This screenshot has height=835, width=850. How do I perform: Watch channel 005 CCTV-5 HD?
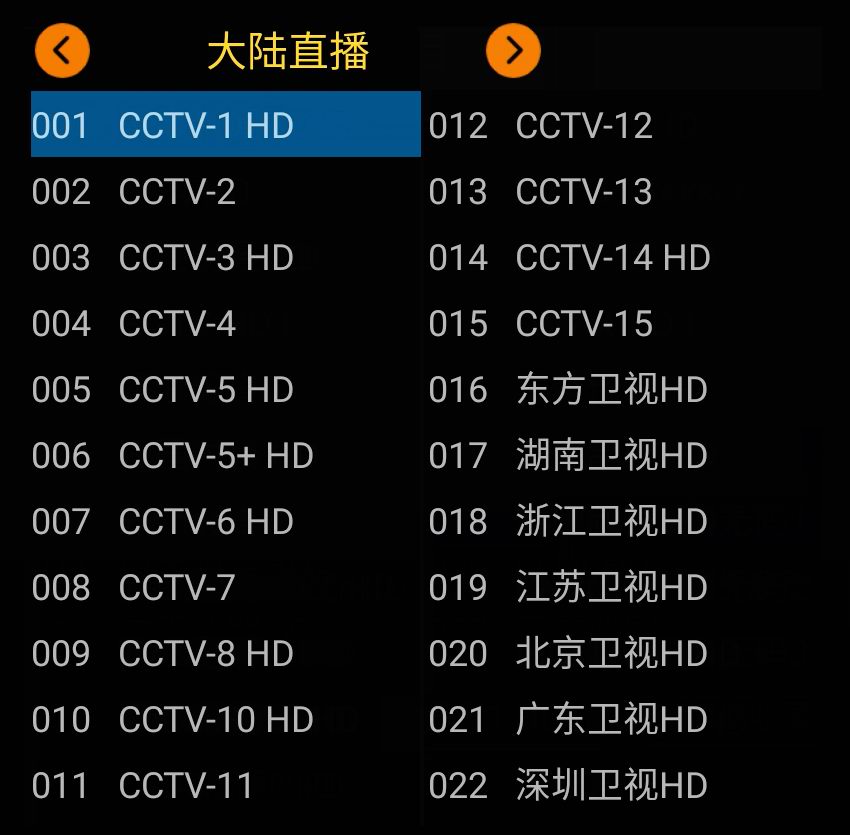pos(225,390)
